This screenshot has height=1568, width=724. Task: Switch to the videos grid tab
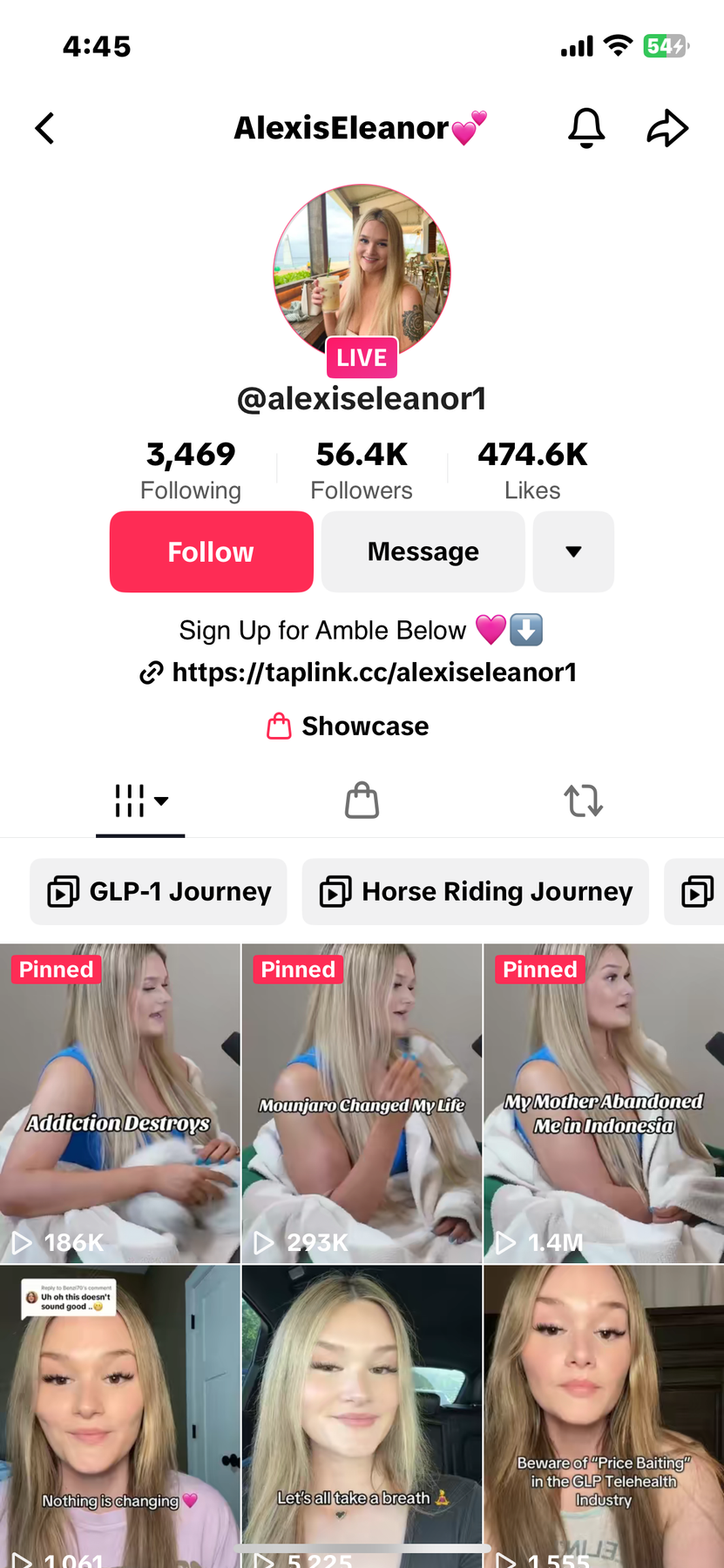pyautogui.click(x=140, y=800)
